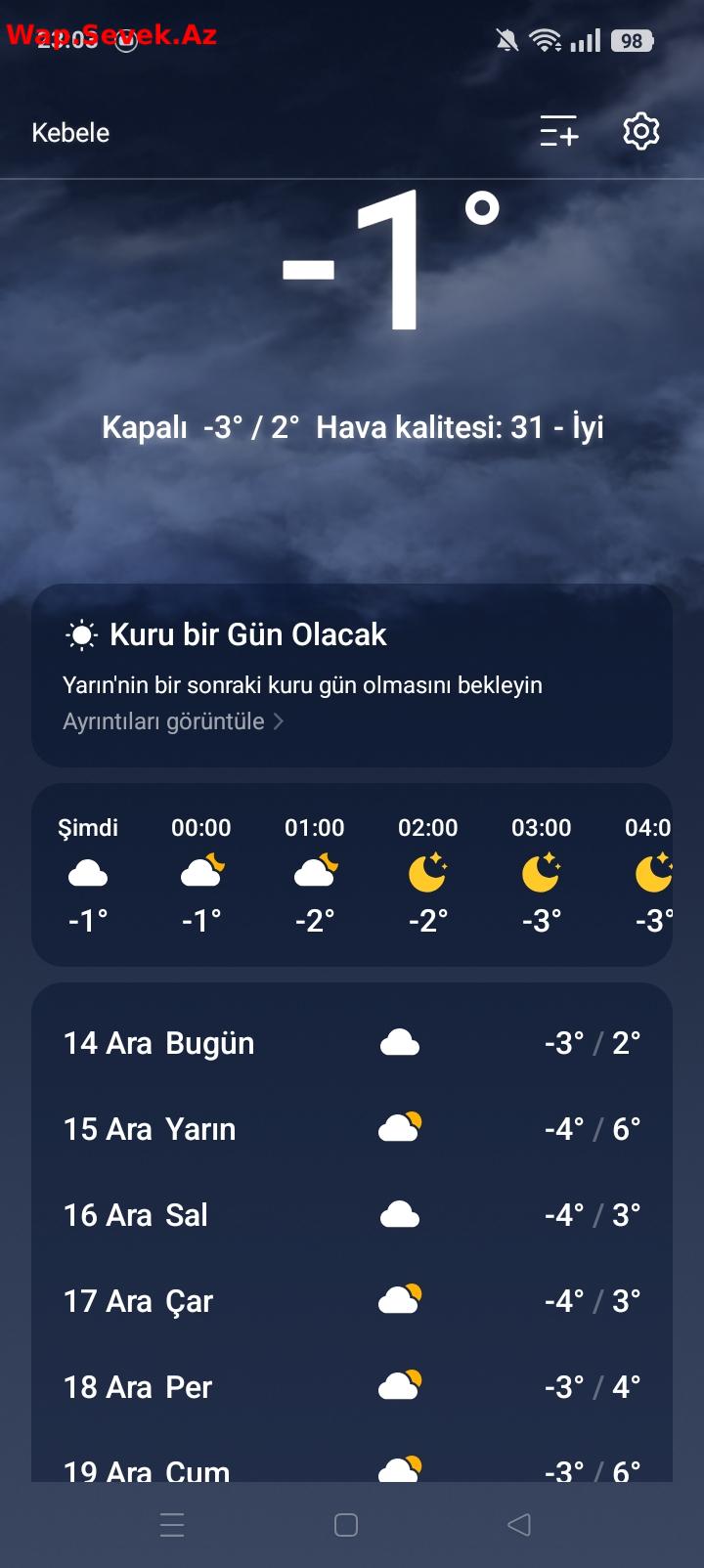
Task: Go to the home screen
Action: click(346, 1524)
